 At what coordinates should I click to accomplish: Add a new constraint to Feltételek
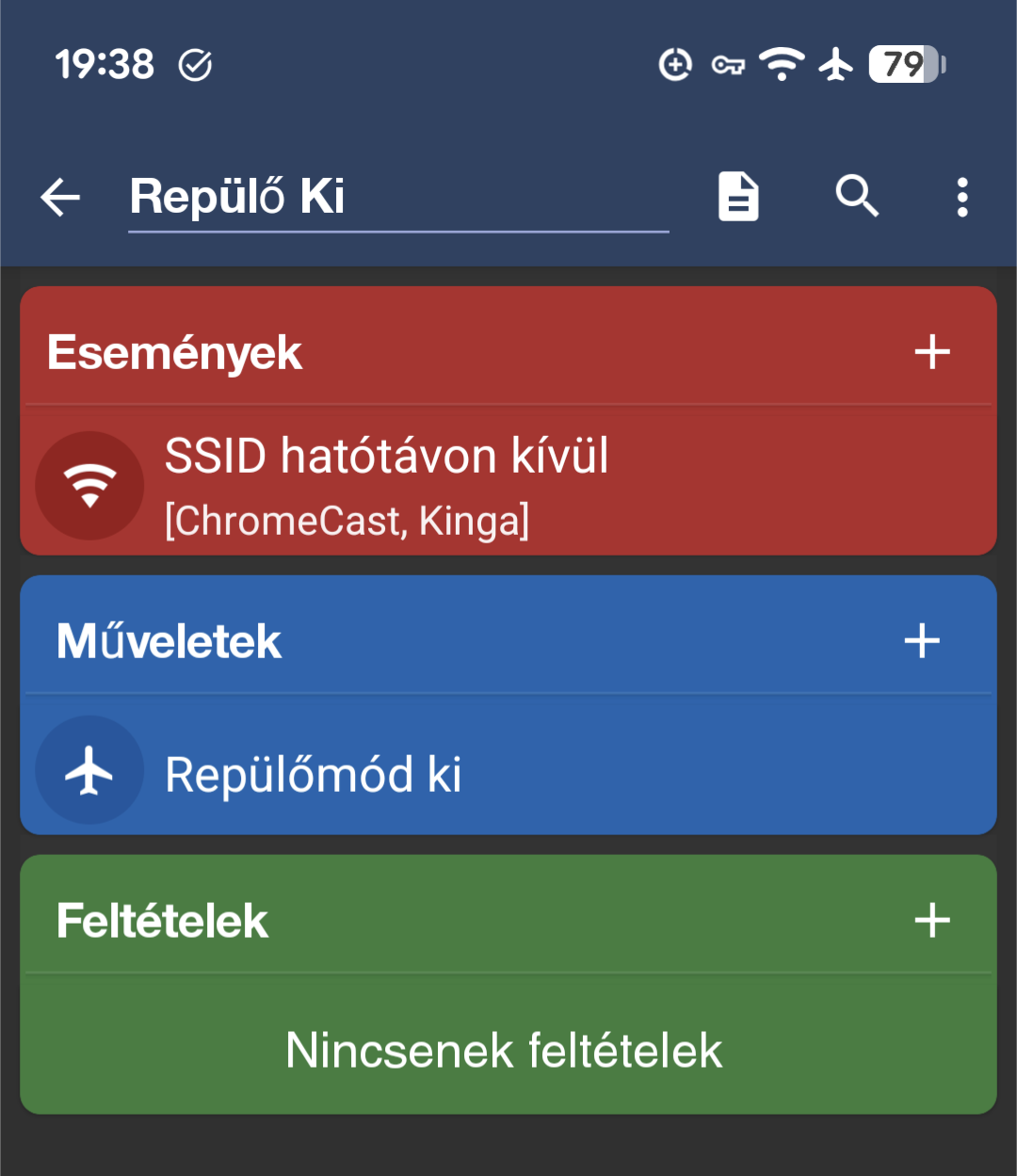tap(932, 920)
